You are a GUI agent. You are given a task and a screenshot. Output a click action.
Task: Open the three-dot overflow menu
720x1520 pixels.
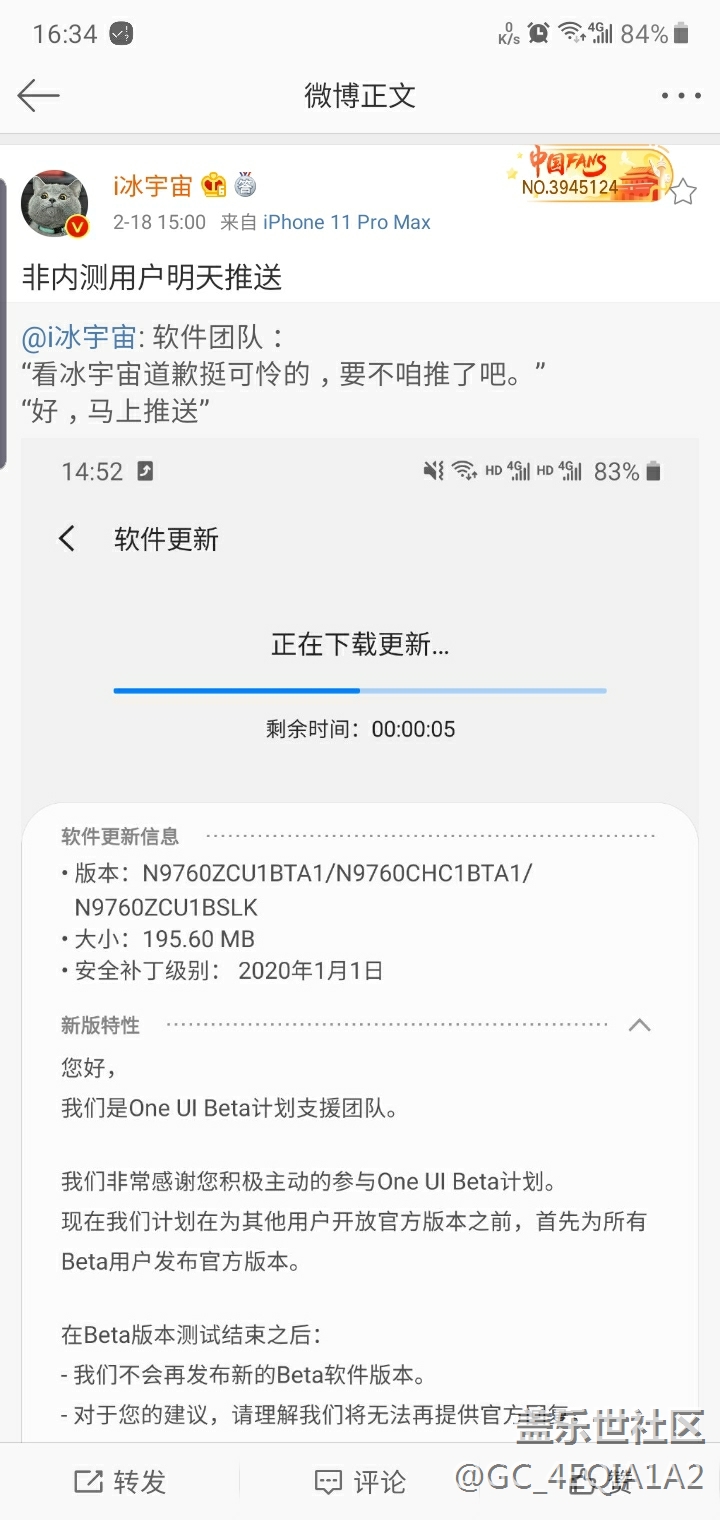point(681,96)
